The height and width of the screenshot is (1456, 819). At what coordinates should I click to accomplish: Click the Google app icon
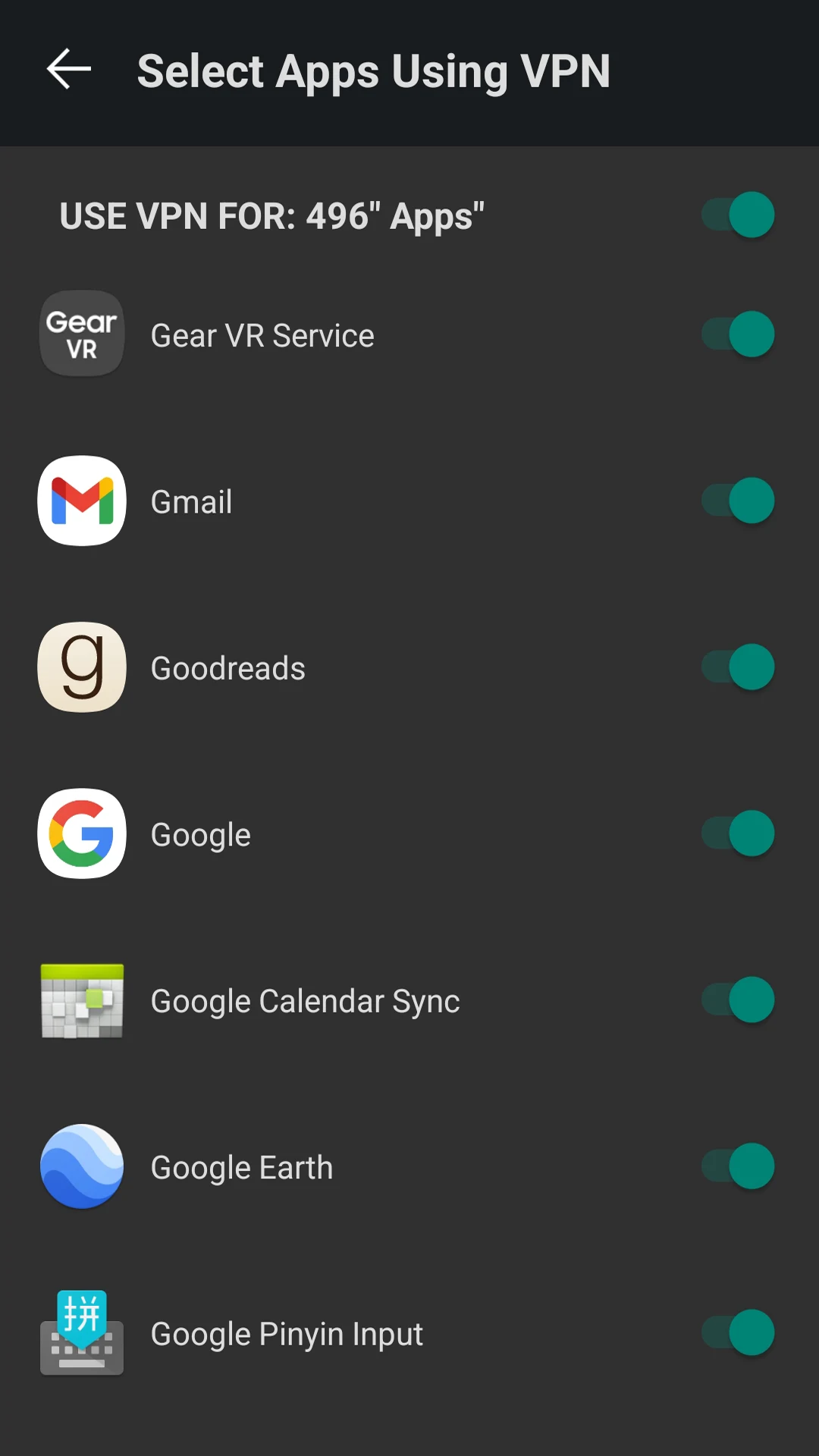coord(81,833)
